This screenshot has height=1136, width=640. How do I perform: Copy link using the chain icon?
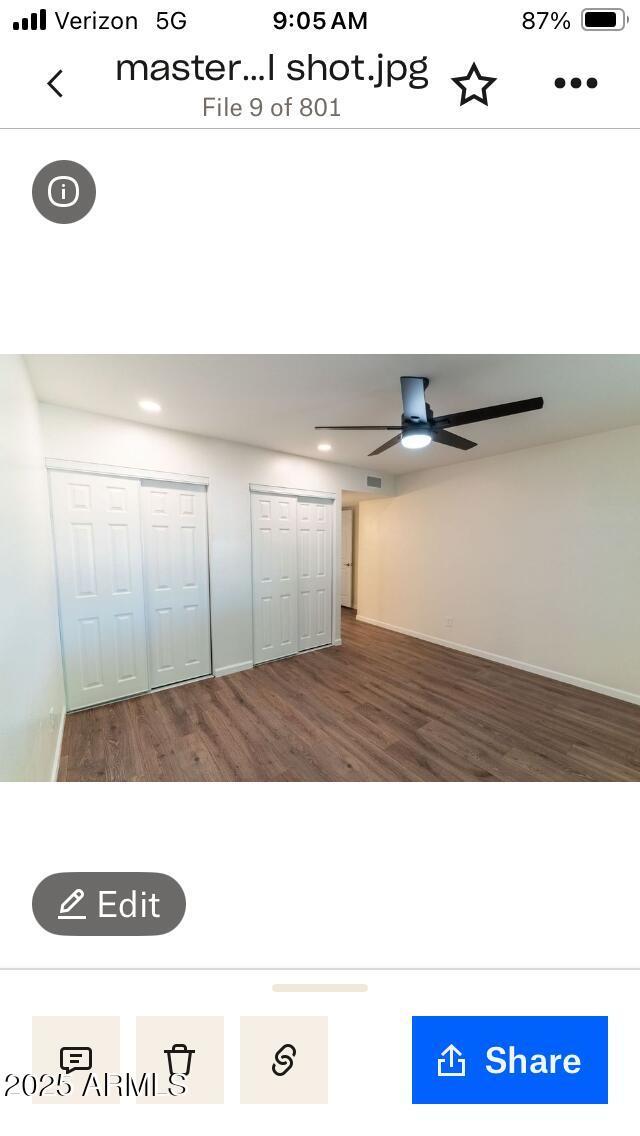[x=283, y=1060]
